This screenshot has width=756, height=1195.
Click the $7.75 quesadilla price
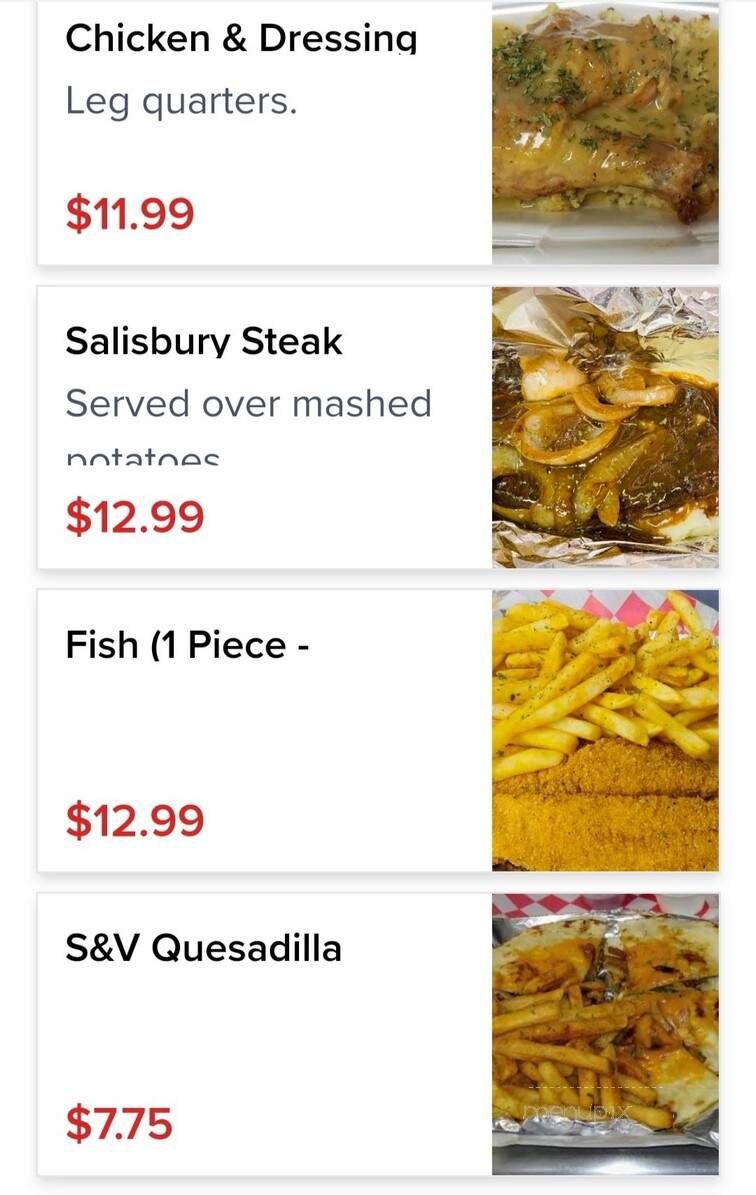coord(118,1126)
